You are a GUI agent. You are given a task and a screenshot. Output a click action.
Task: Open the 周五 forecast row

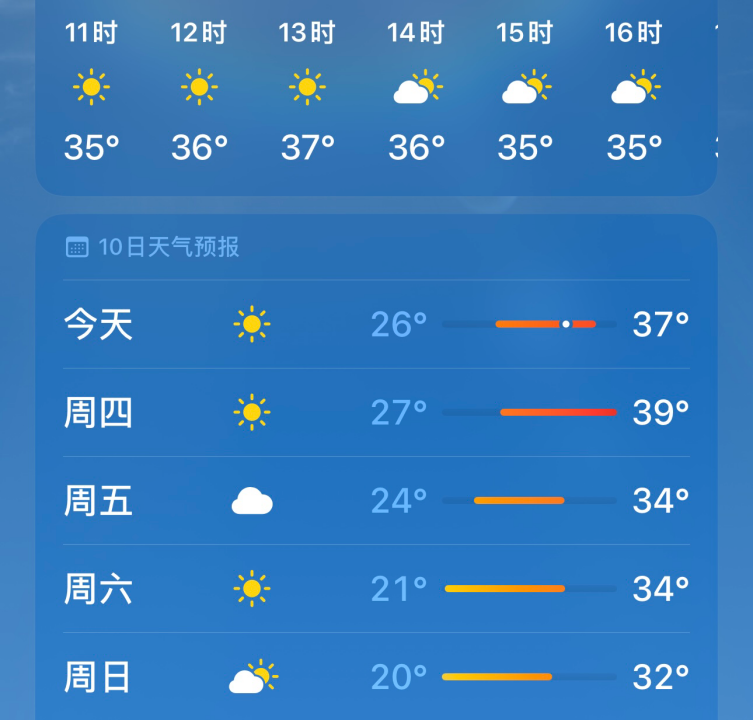[376, 500]
